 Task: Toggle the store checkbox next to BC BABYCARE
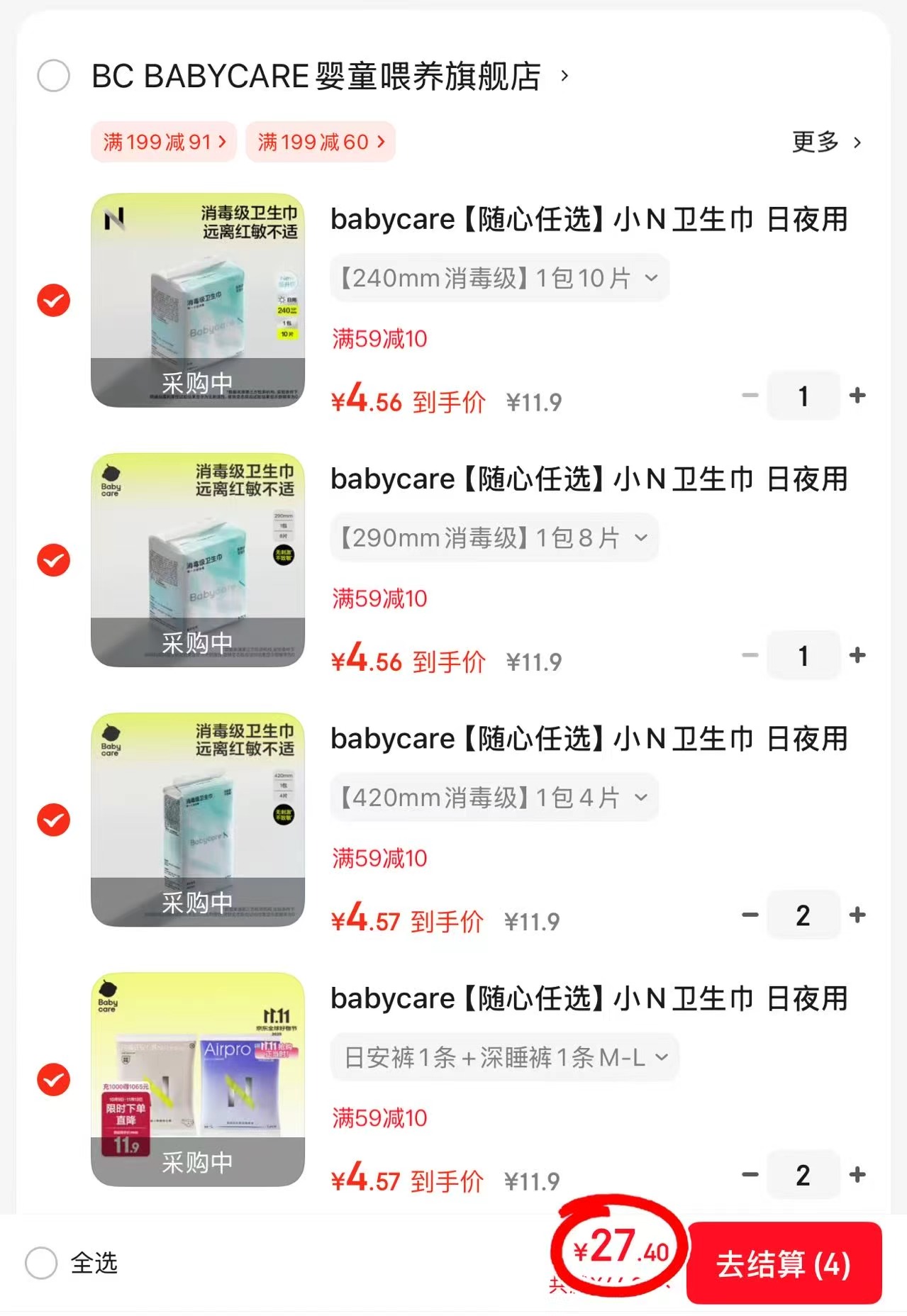[52, 77]
